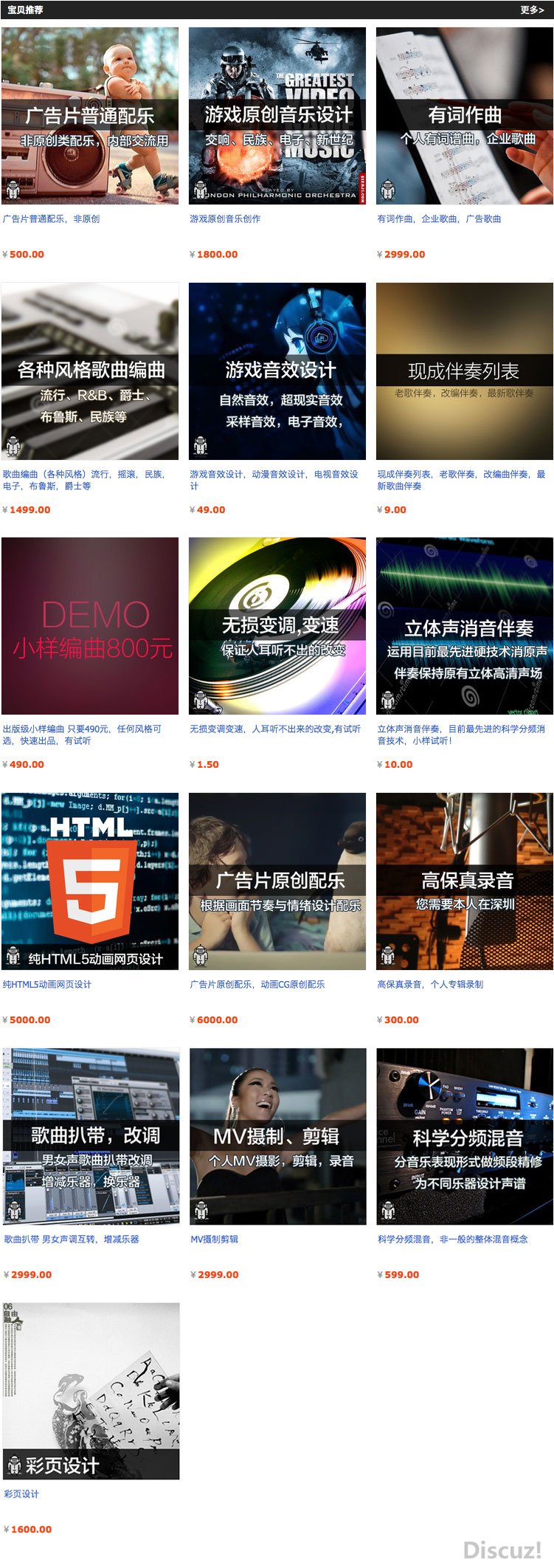554x1568 pixels.
Task: View the 有词作曲 product image
Action: pyautogui.click(x=465, y=116)
